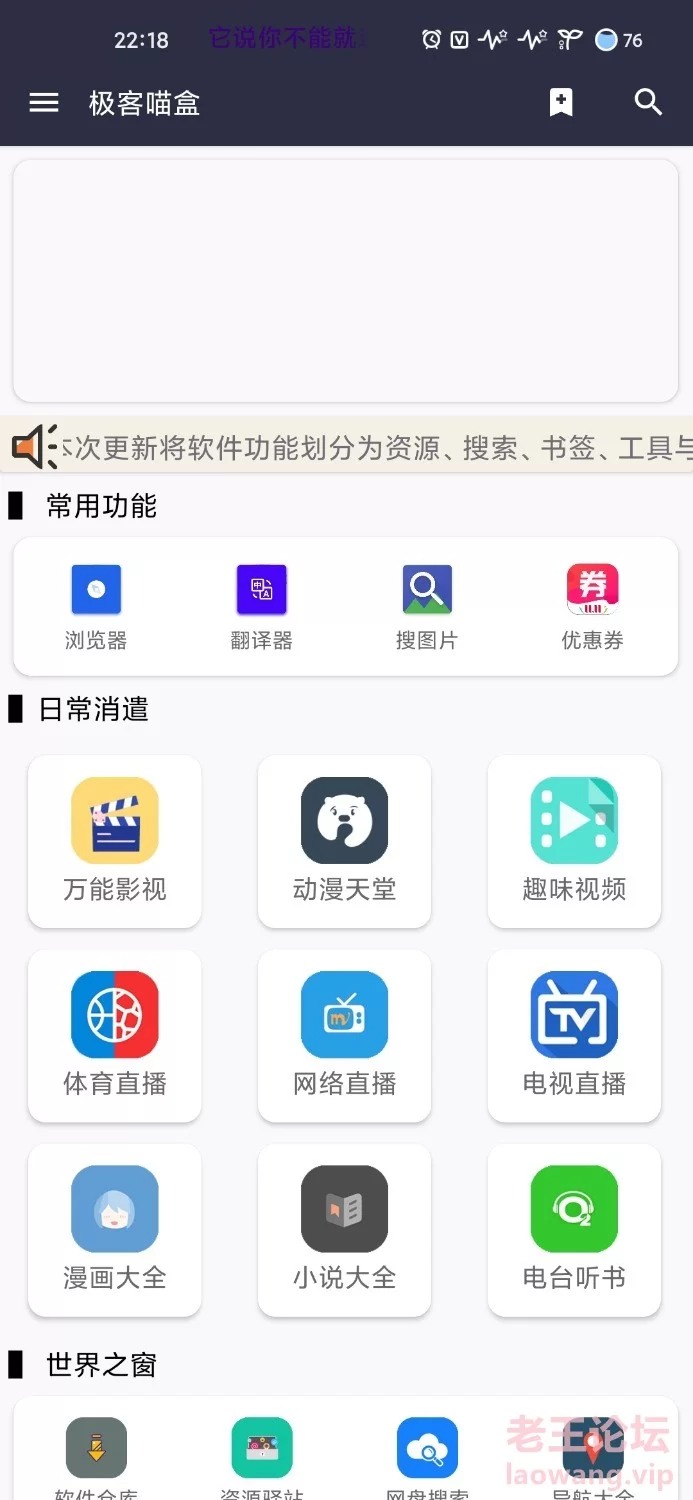This screenshot has width=693, height=1500.
Task: Tap the add bookmark icon
Action: pyautogui.click(x=561, y=102)
